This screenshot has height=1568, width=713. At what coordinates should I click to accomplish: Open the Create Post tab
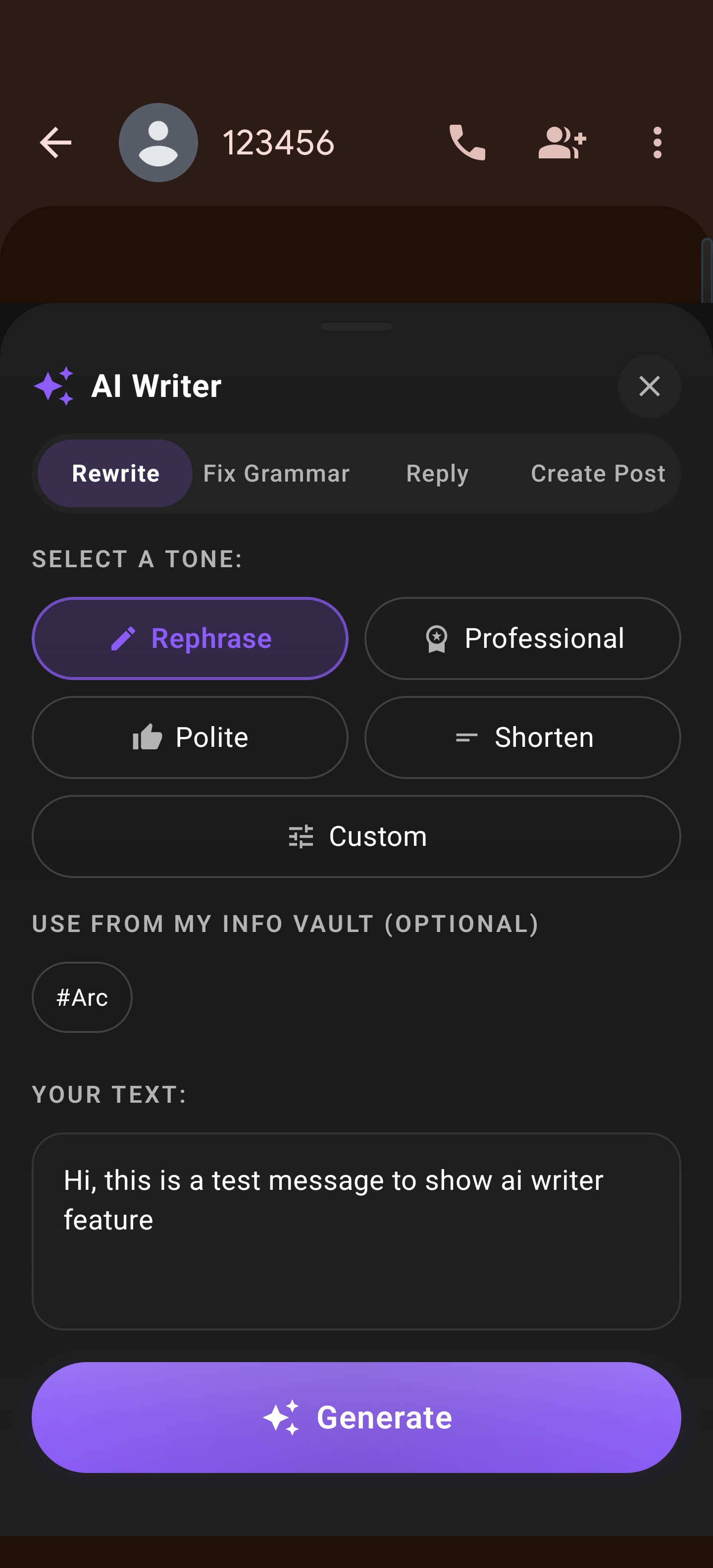(x=598, y=473)
